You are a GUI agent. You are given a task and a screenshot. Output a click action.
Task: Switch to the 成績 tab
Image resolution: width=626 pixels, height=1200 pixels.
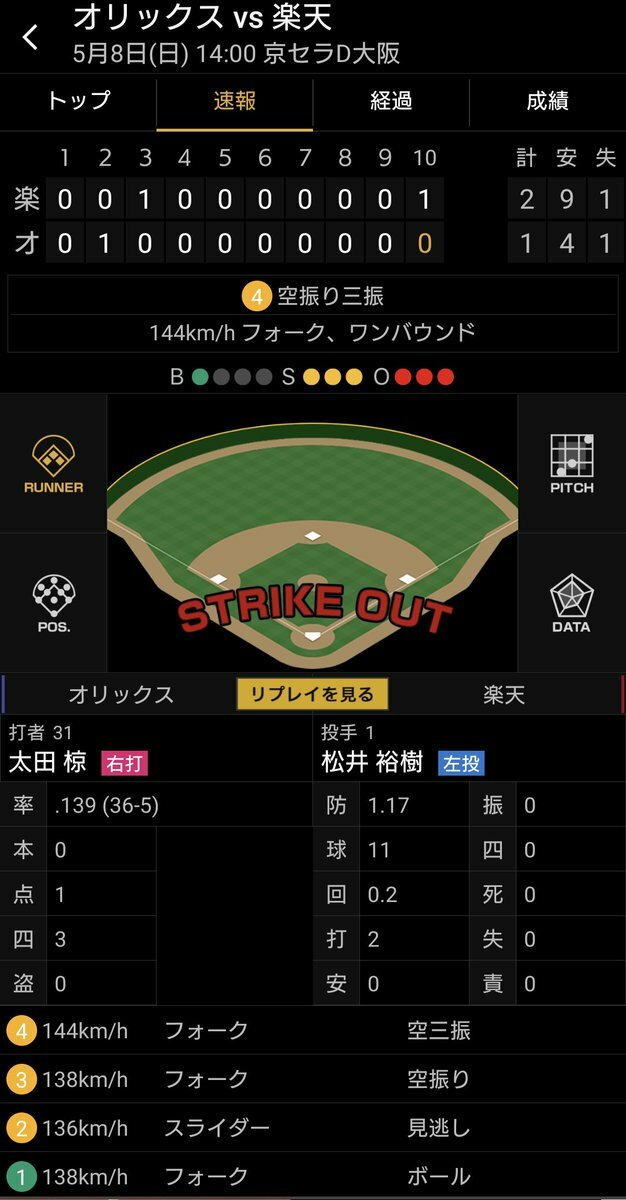(x=547, y=101)
